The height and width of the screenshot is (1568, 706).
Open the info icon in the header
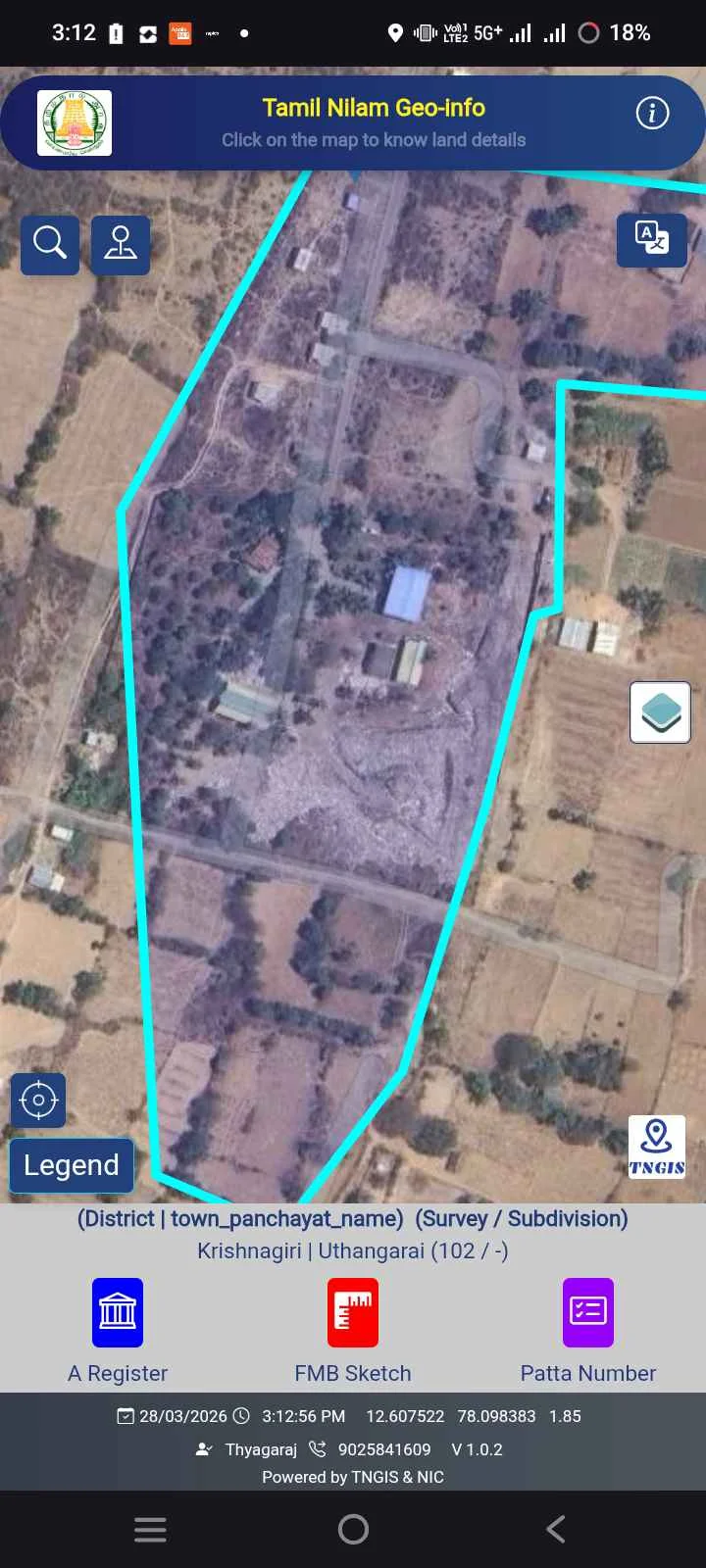pos(652,114)
